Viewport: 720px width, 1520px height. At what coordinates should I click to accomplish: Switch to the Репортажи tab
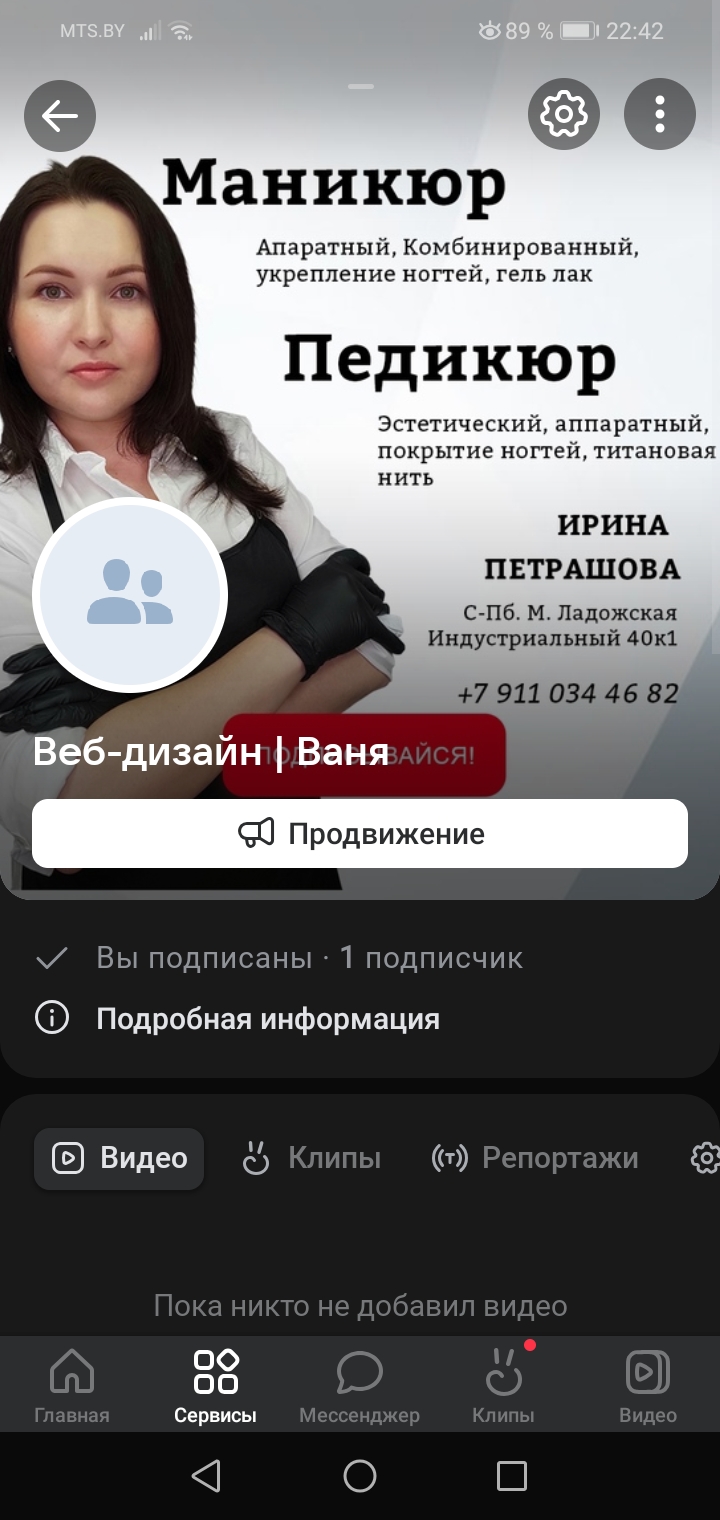[535, 1158]
